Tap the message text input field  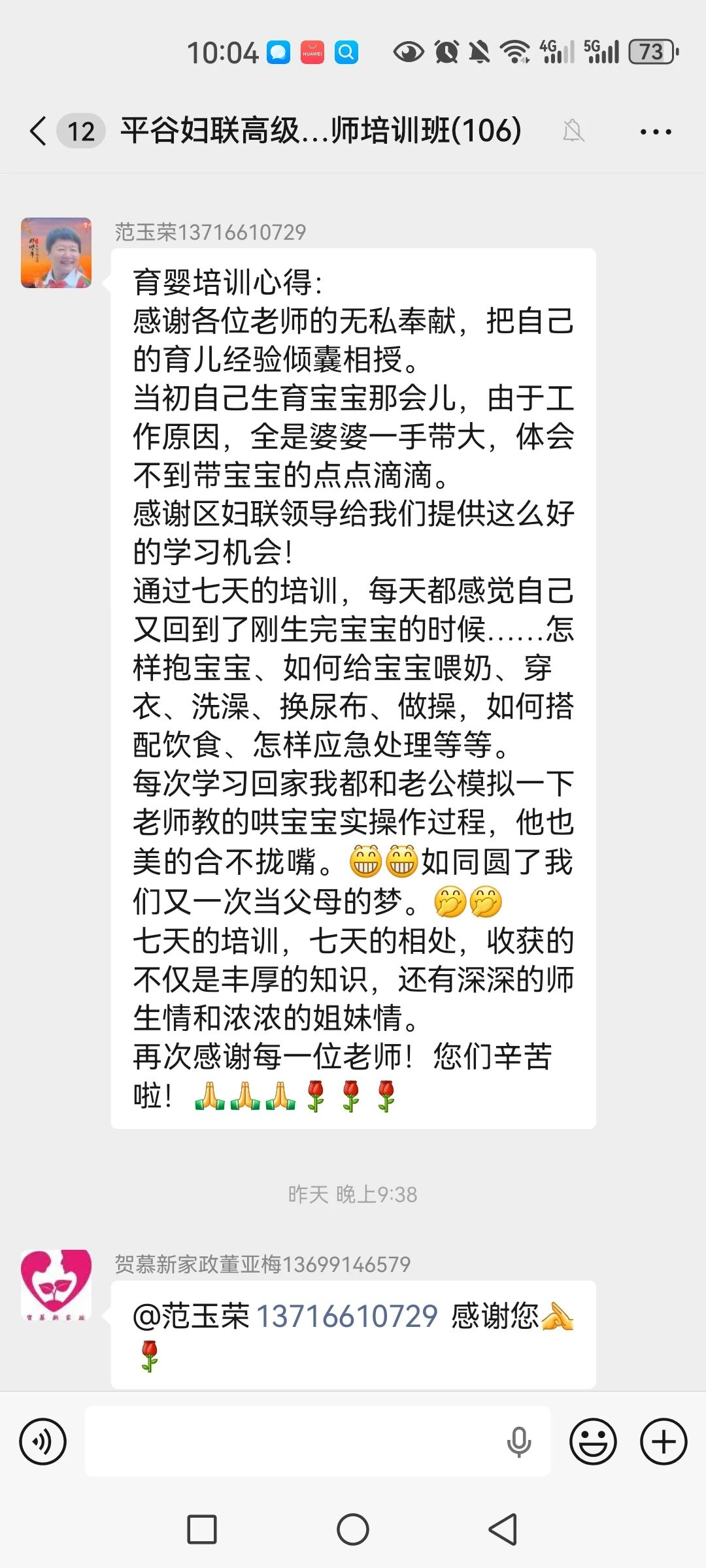click(294, 1441)
